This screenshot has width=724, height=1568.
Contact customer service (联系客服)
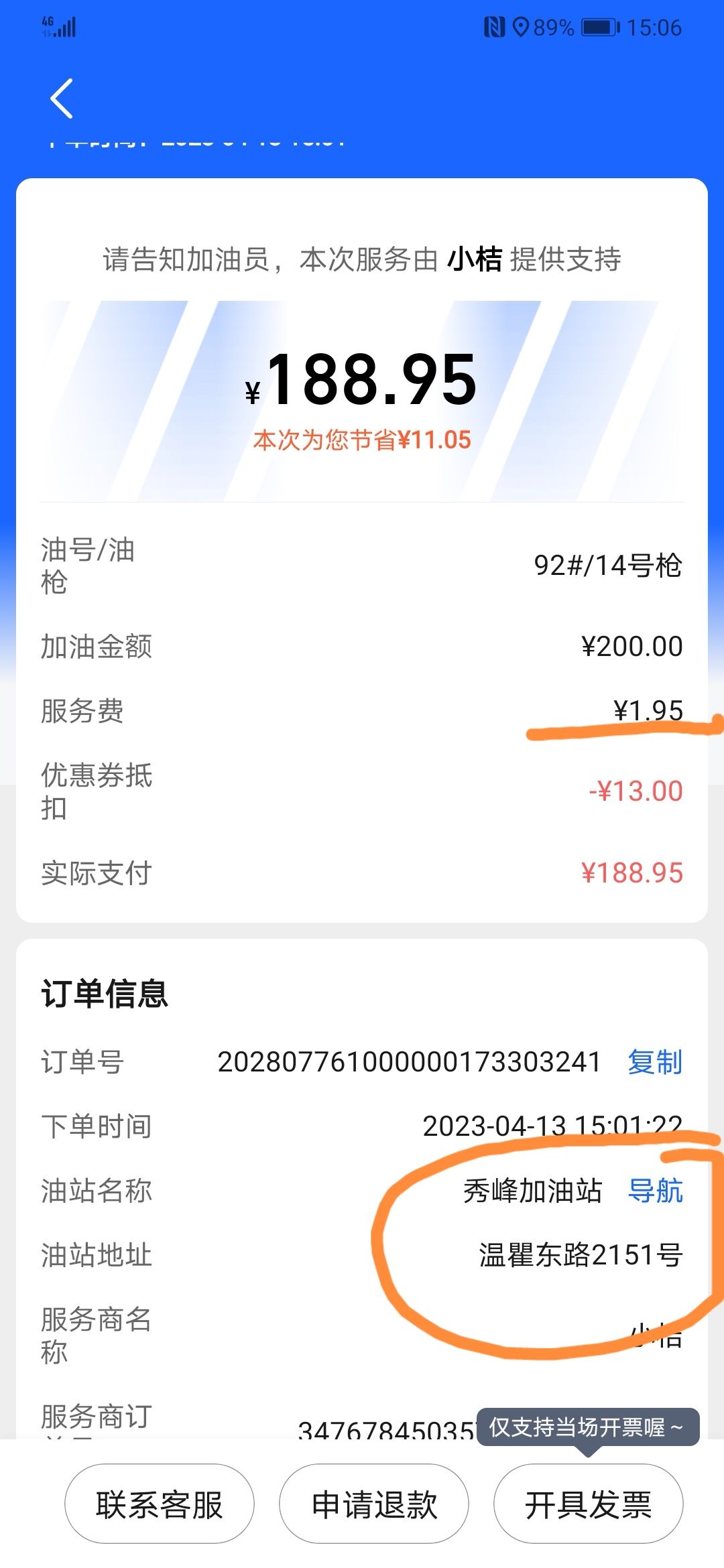tap(160, 1504)
